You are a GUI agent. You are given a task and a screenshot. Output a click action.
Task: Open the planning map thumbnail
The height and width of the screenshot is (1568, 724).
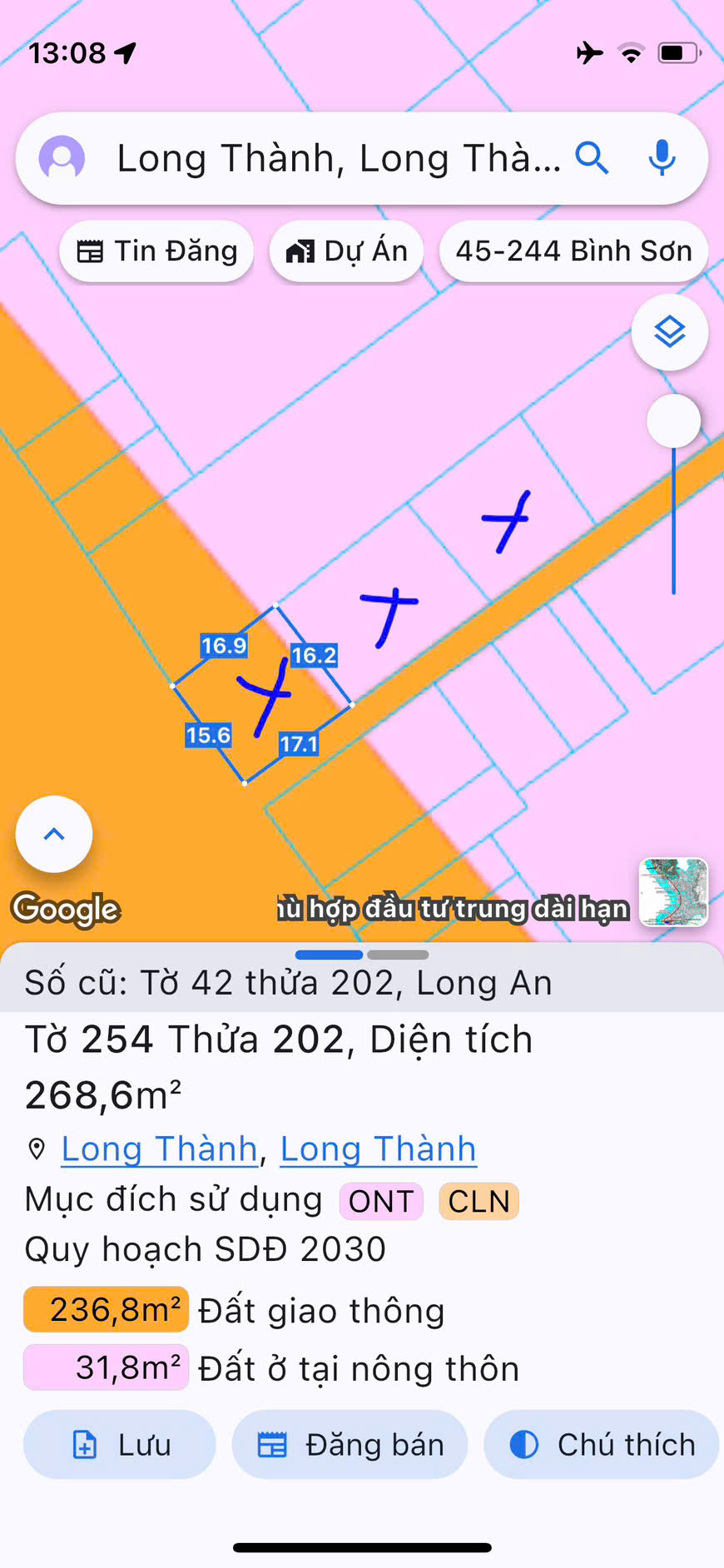(673, 892)
